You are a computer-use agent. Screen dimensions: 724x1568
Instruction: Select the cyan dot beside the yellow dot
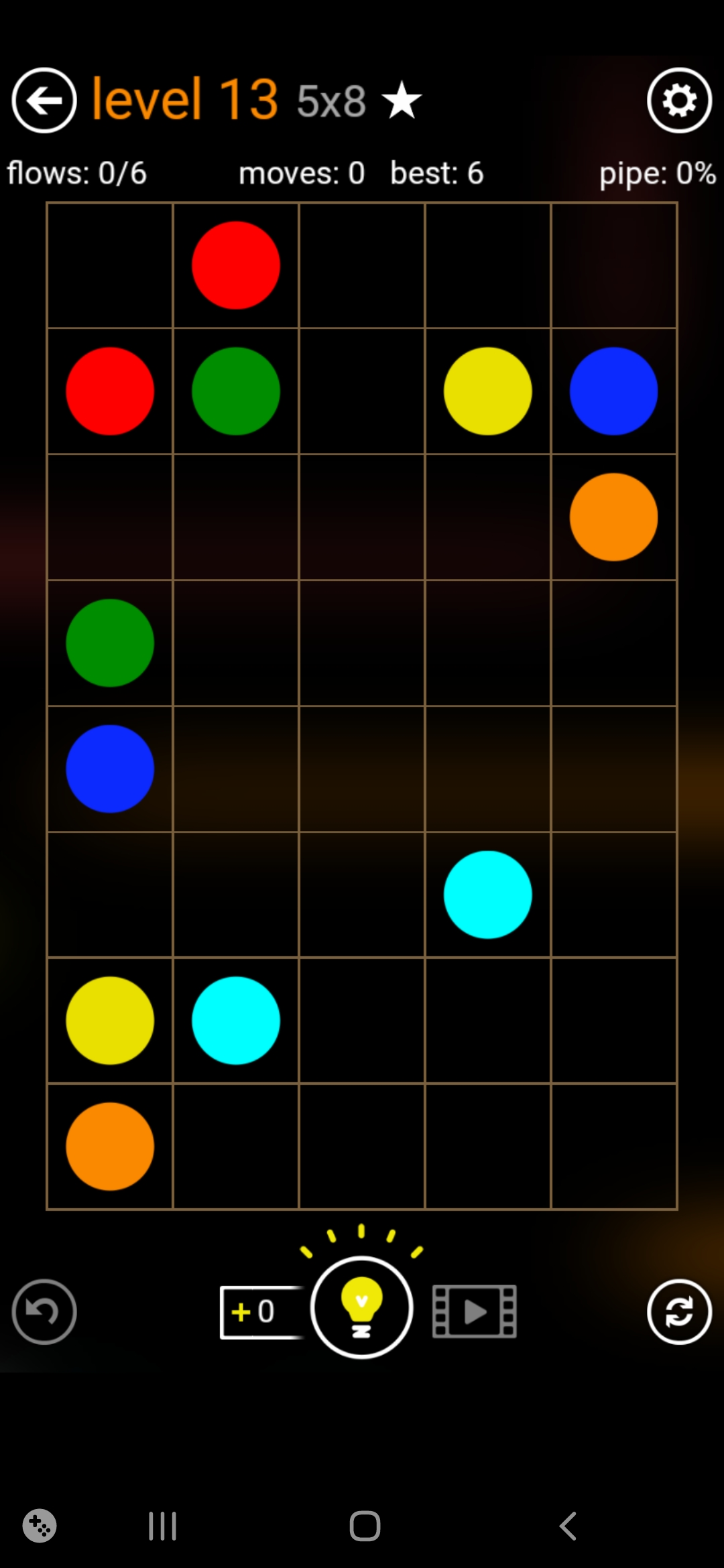236,1021
